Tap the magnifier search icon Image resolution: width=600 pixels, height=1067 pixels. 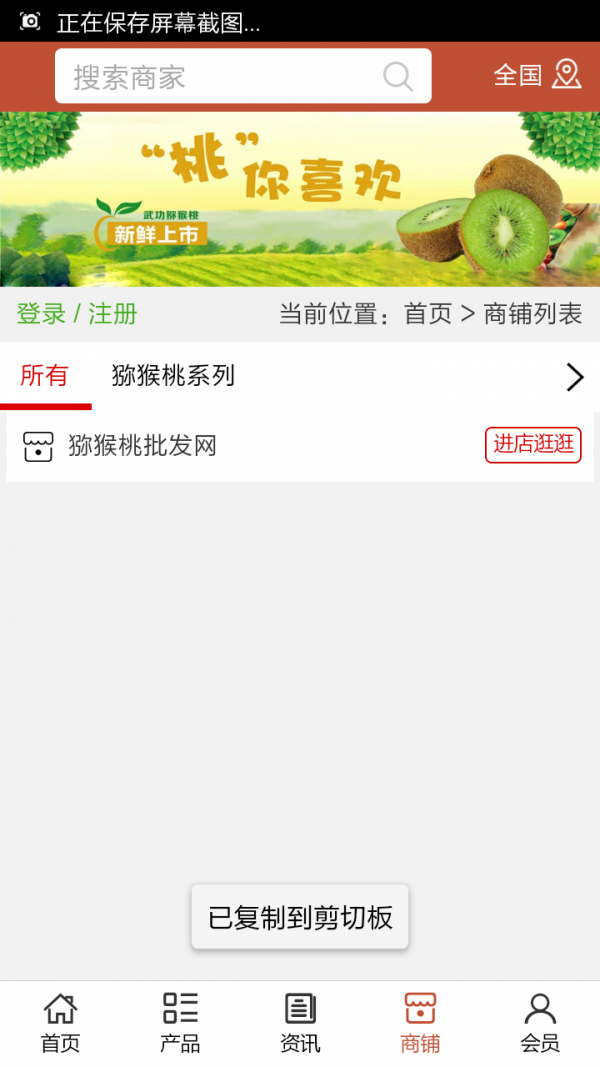pyautogui.click(x=398, y=77)
